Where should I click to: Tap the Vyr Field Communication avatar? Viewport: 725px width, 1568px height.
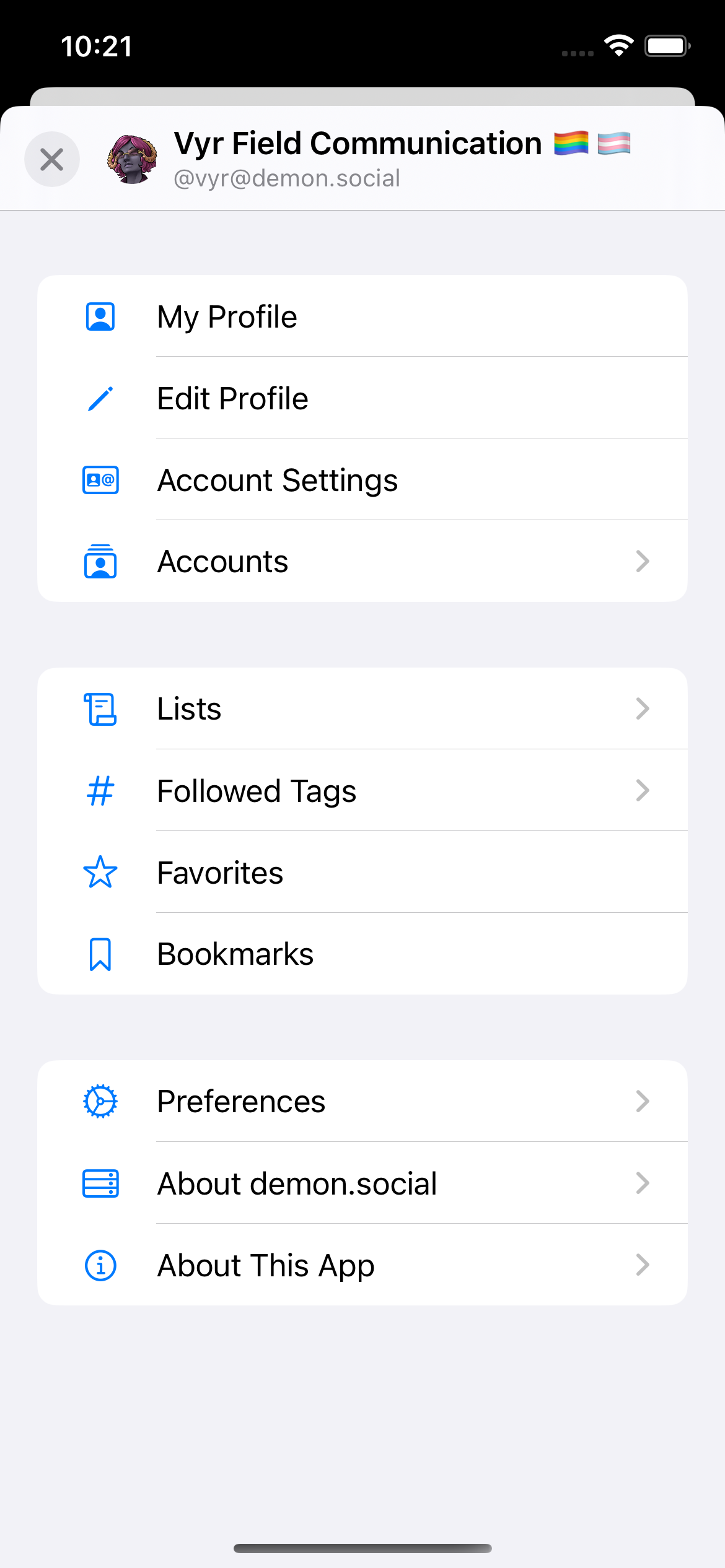(132, 159)
